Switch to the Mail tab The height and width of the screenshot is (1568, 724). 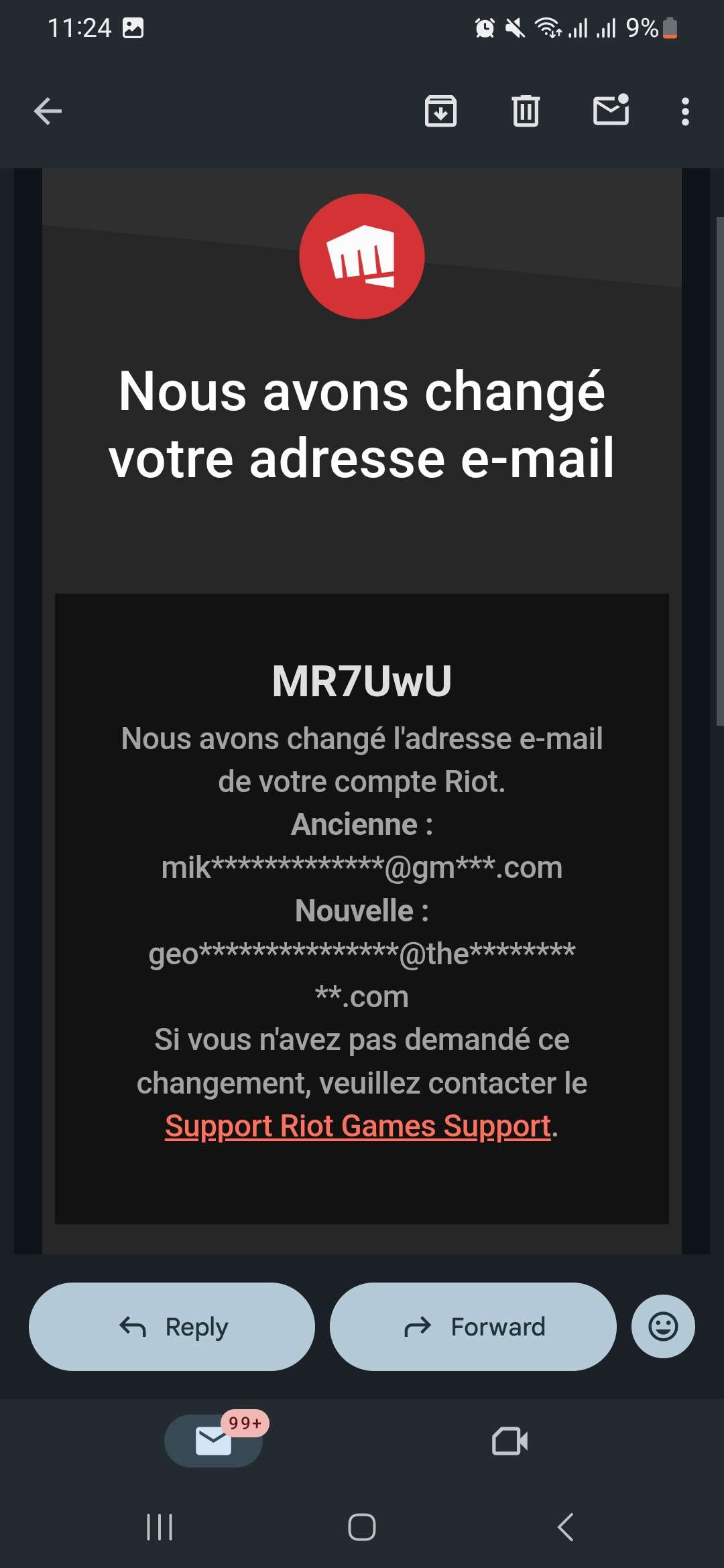pyautogui.click(x=213, y=1441)
